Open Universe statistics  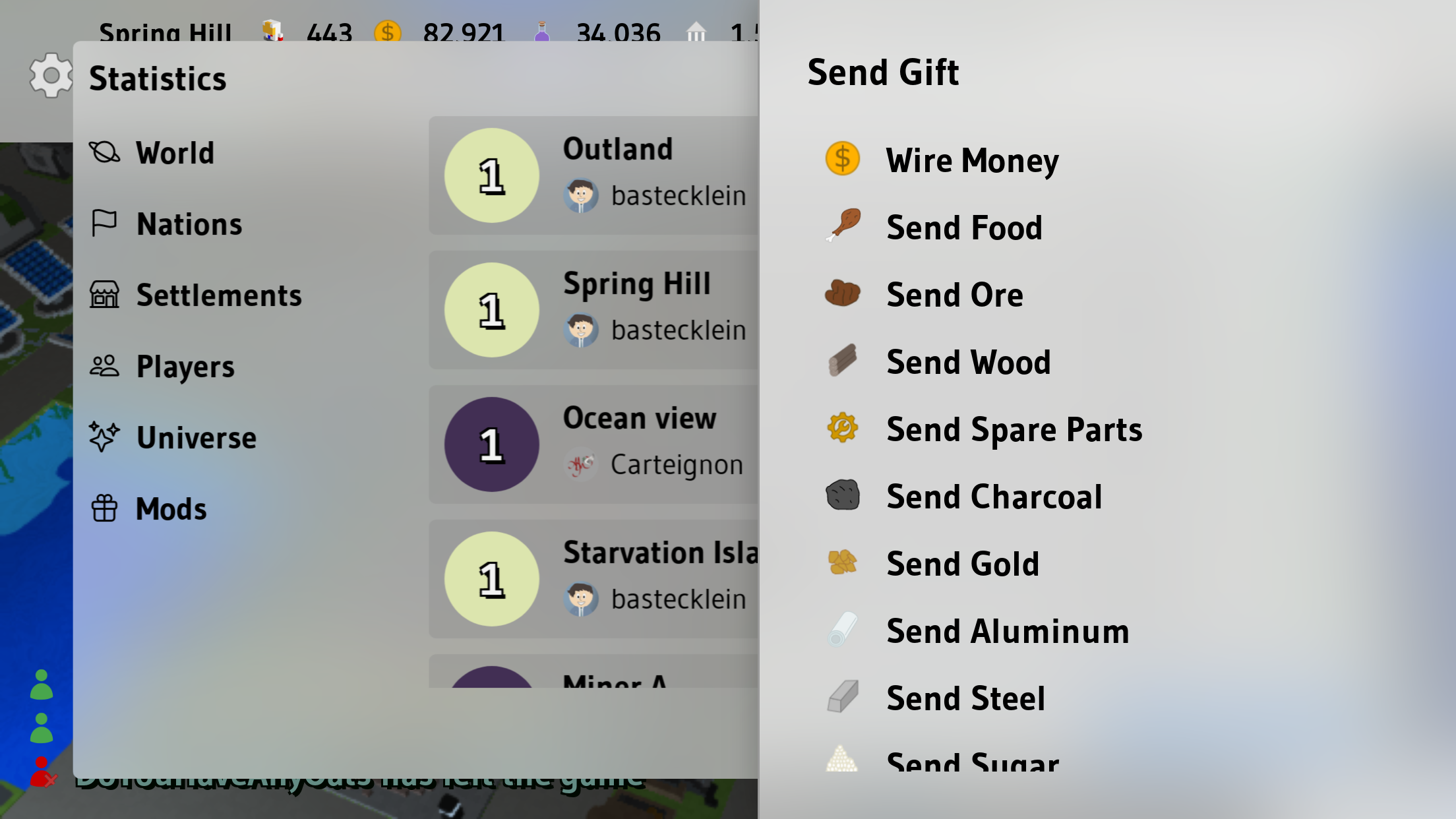click(x=196, y=438)
